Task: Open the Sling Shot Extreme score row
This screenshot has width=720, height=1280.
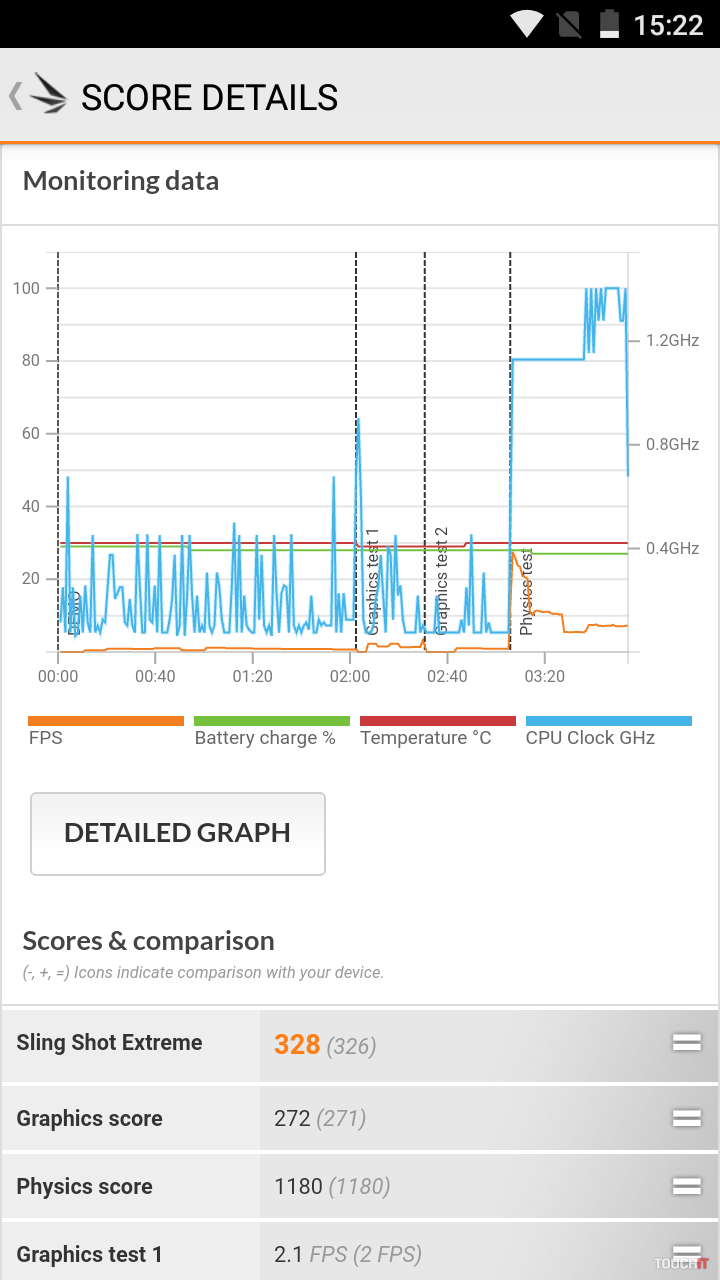Action: pos(360,1044)
